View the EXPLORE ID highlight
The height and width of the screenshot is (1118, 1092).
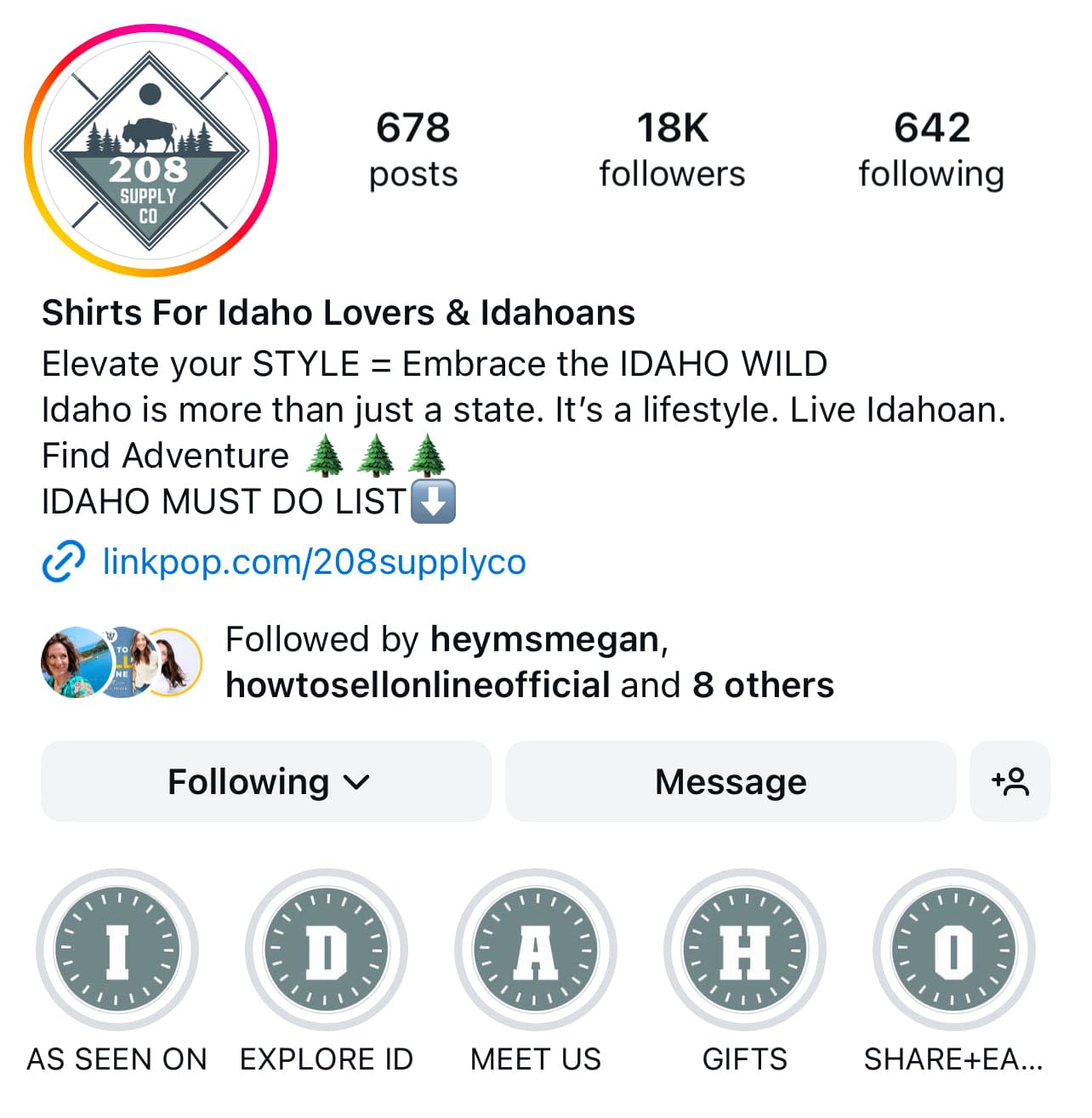pyautogui.click(x=327, y=950)
